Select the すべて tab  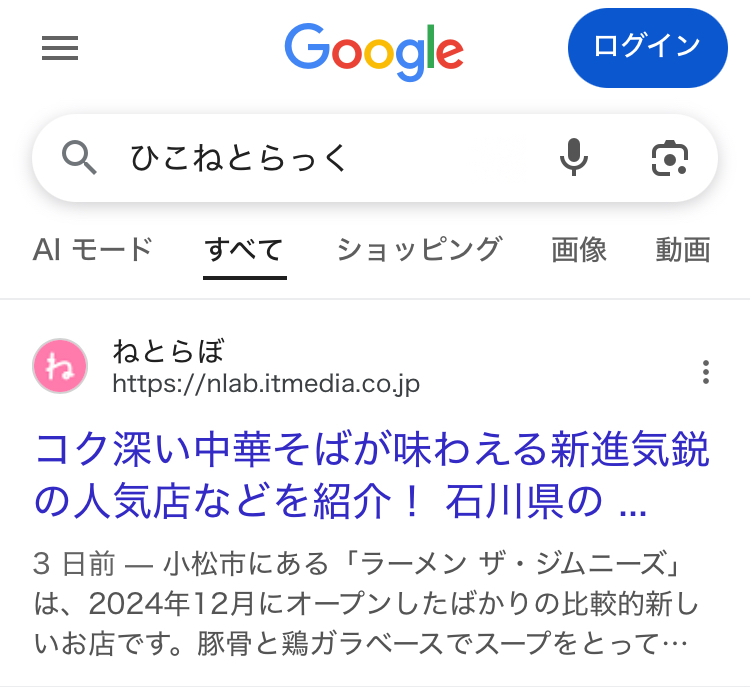(244, 249)
